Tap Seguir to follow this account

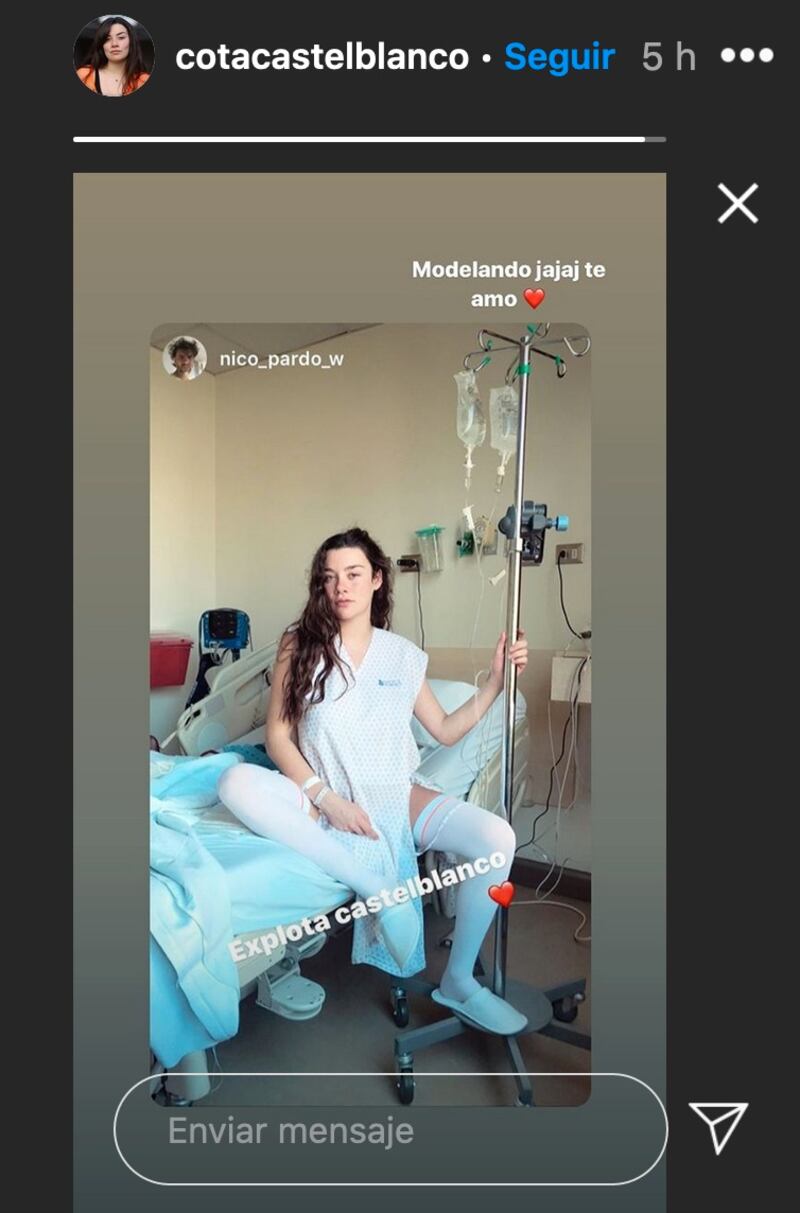click(x=559, y=57)
